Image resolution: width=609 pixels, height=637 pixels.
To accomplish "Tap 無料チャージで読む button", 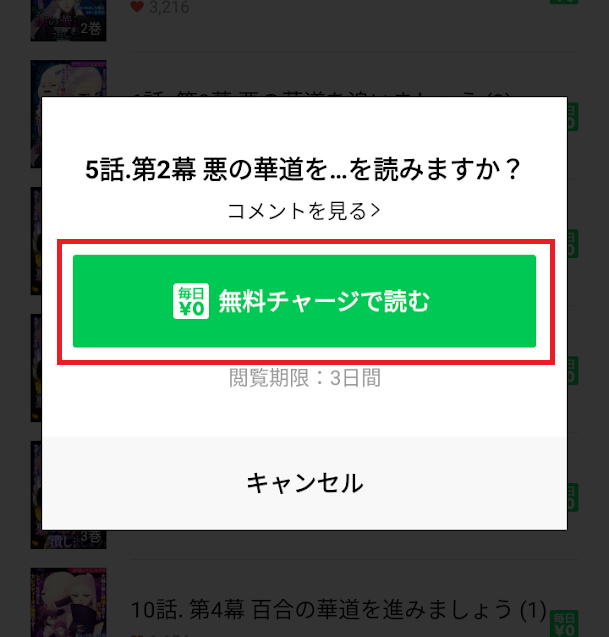I will (x=304, y=301).
